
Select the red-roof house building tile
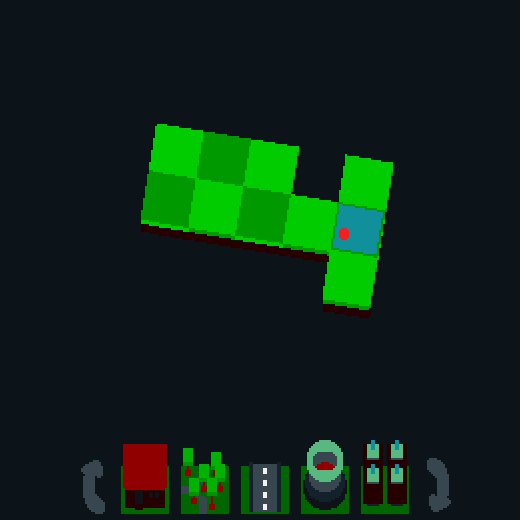click(145, 479)
